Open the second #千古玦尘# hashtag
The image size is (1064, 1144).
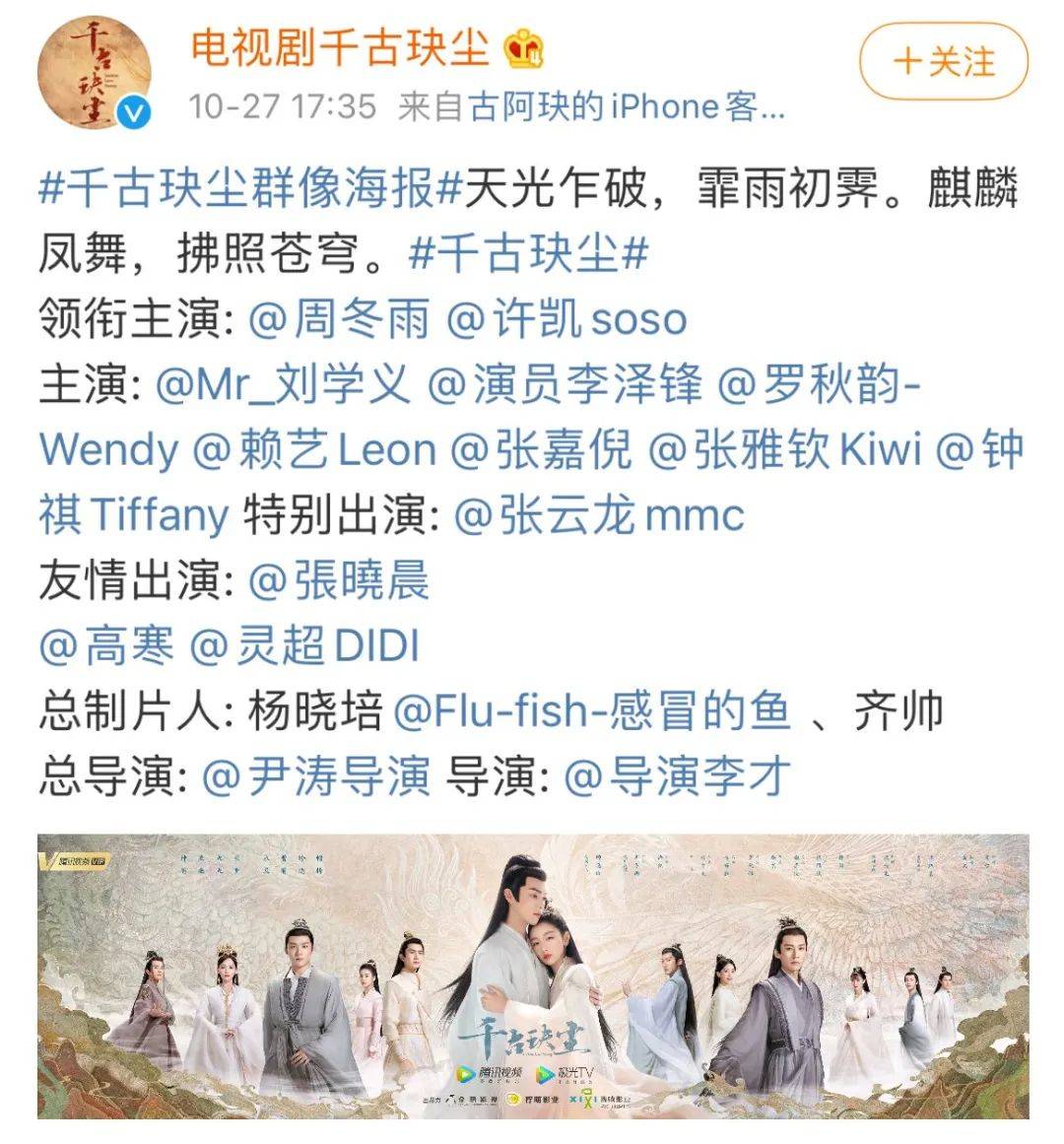point(529,254)
